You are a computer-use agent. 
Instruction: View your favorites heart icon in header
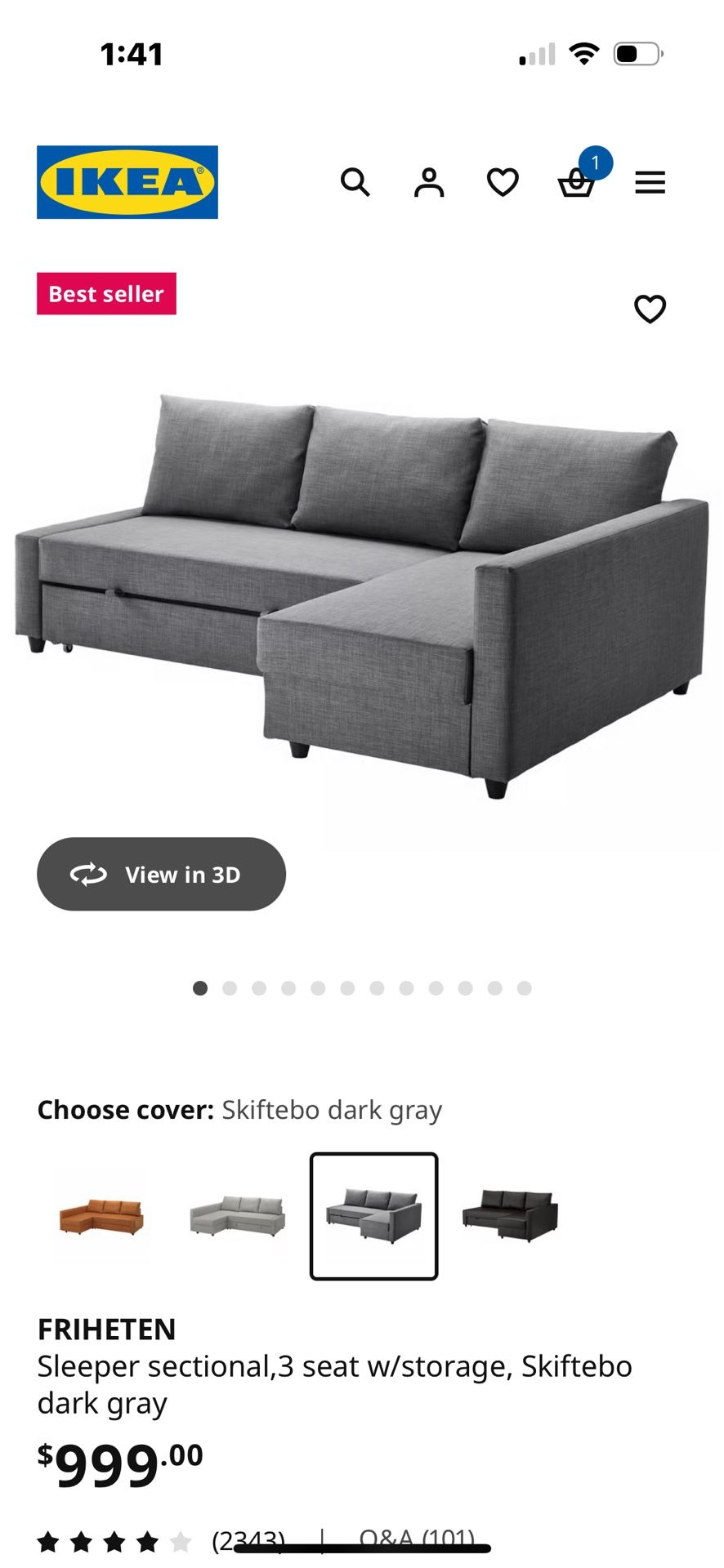502,182
